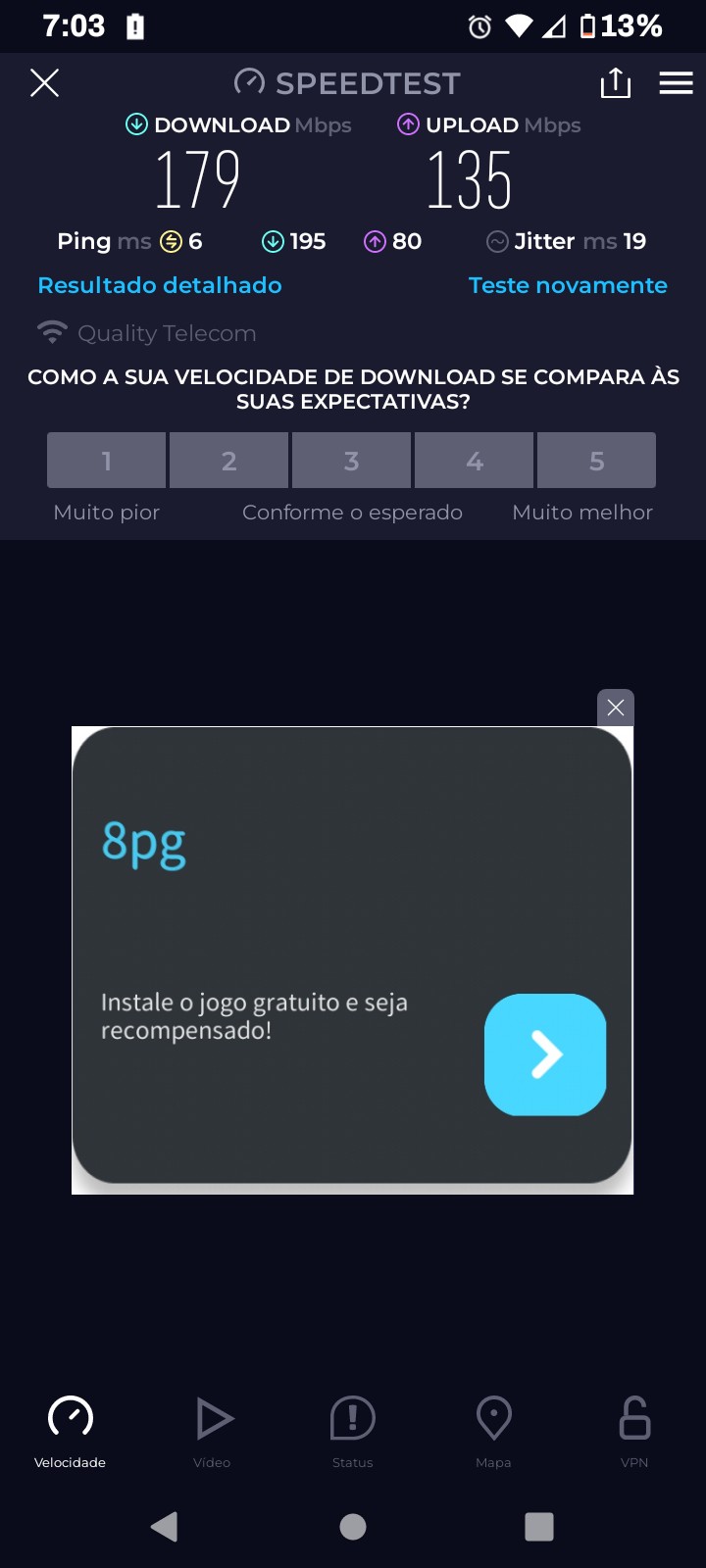Image resolution: width=706 pixels, height=1568 pixels.
Task: Tap the blue arrow on 8pg ad
Action: coord(545,1054)
